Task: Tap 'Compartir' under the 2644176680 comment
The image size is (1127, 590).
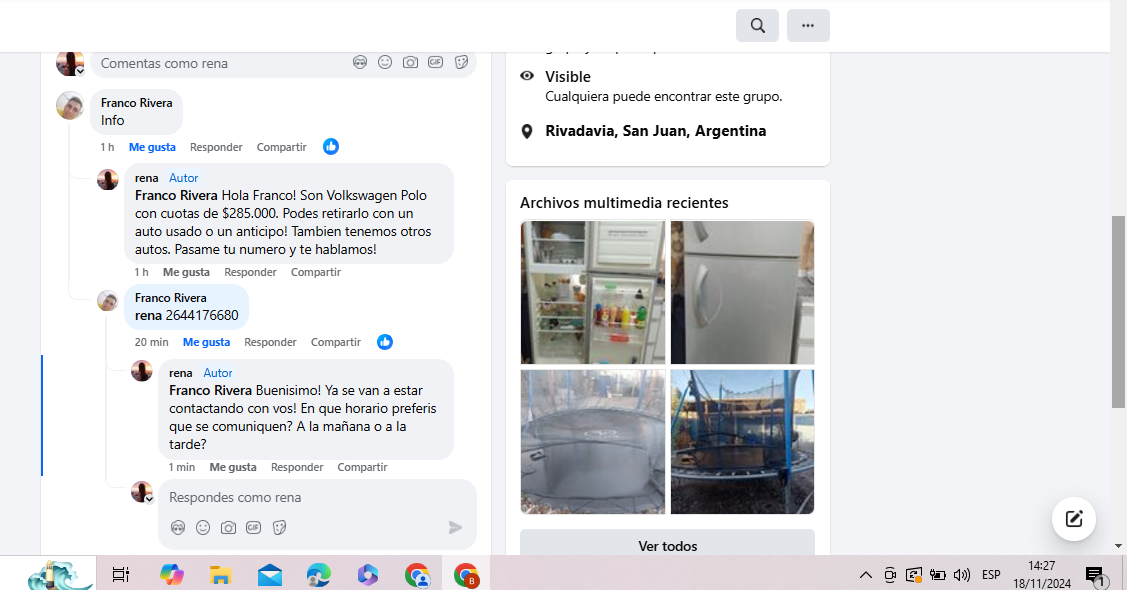Action: (335, 342)
